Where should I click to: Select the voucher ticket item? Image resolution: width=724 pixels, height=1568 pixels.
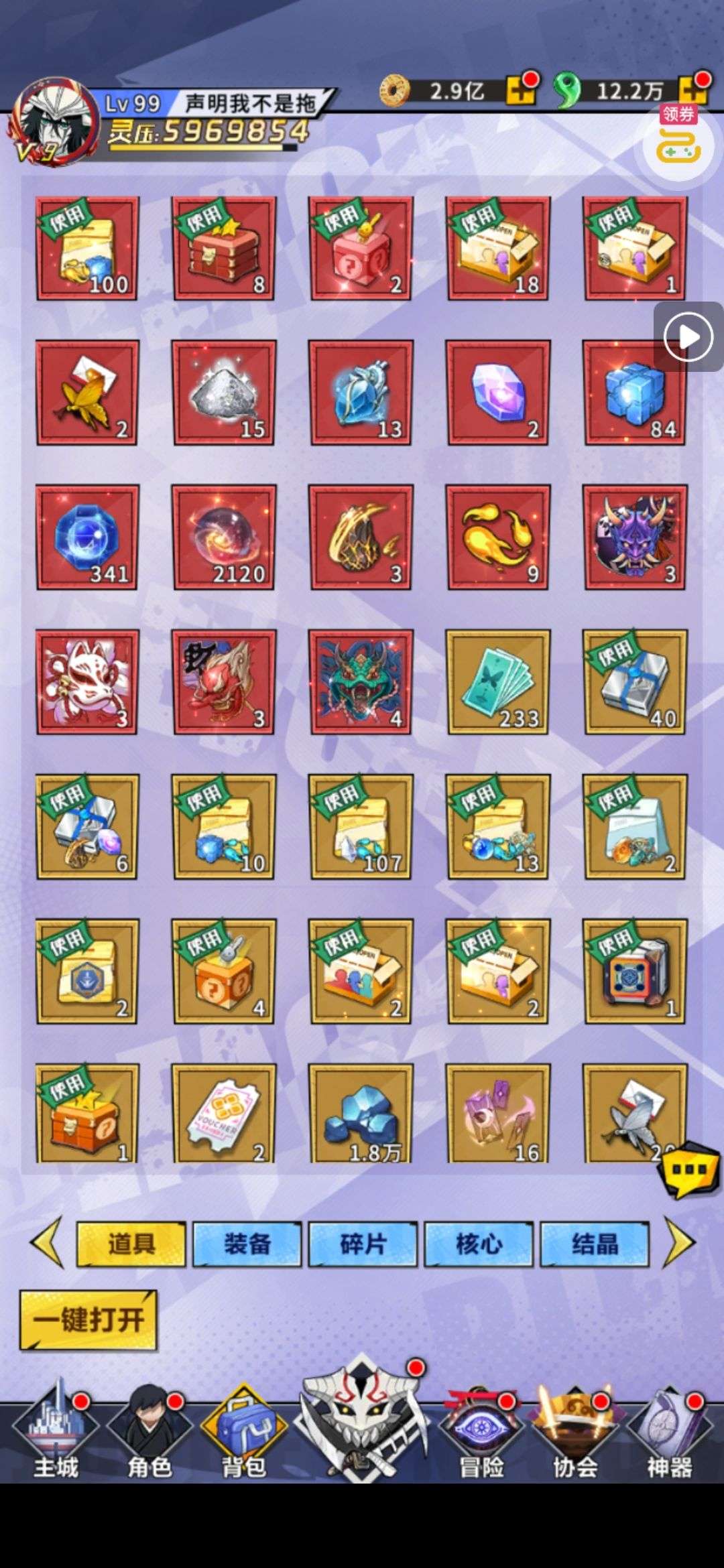pyautogui.click(x=224, y=1113)
